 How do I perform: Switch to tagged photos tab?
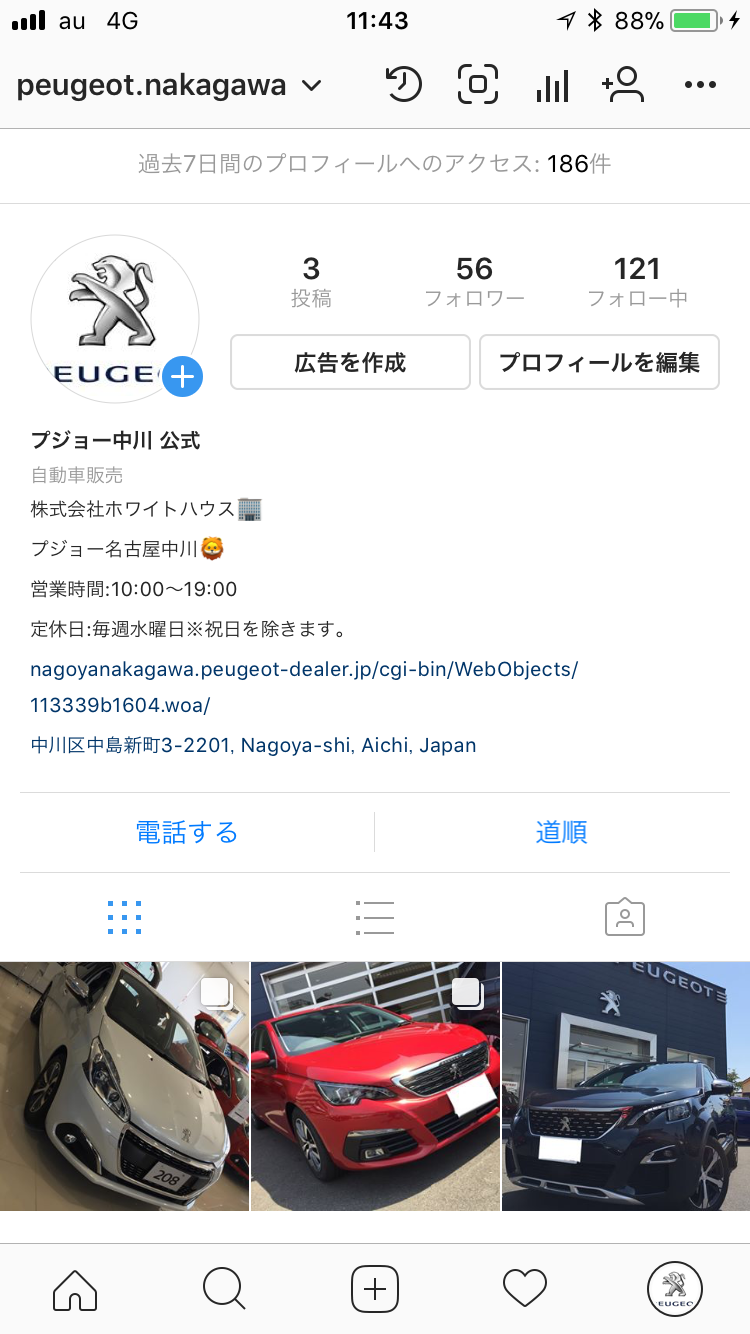(x=624, y=917)
